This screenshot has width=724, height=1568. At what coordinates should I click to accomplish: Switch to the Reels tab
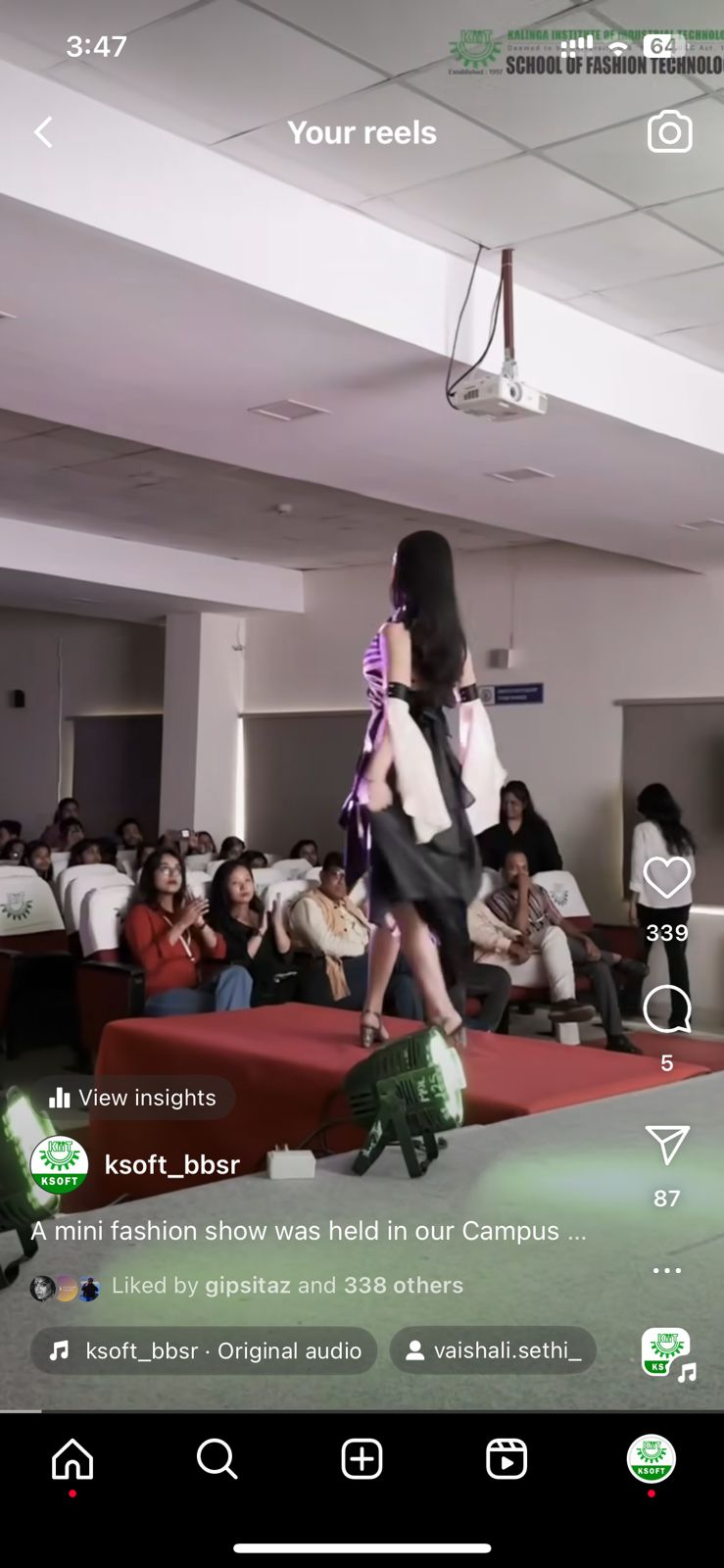507,1459
